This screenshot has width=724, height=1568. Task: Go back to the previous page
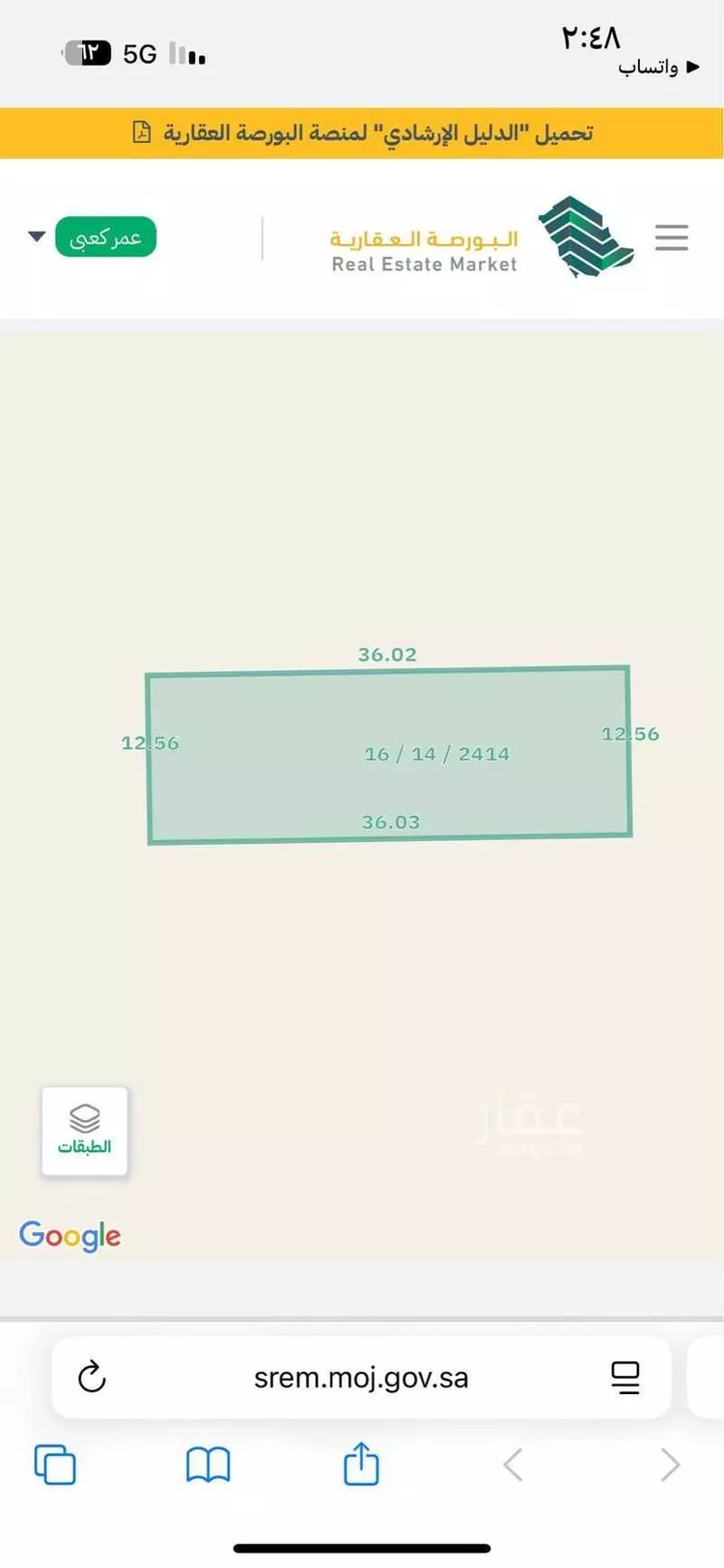514,1465
